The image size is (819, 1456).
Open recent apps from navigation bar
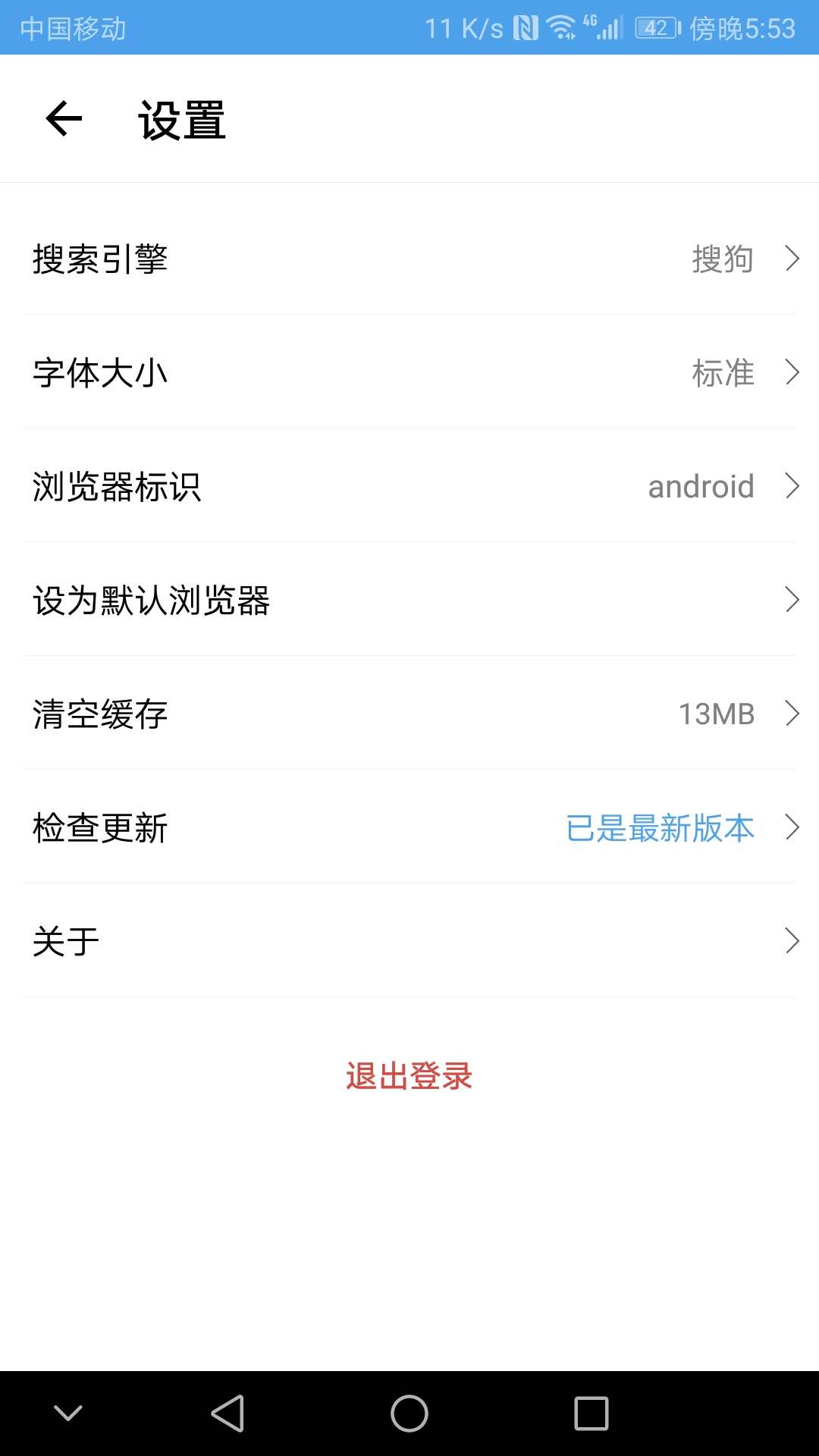(x=591, y=1414)
